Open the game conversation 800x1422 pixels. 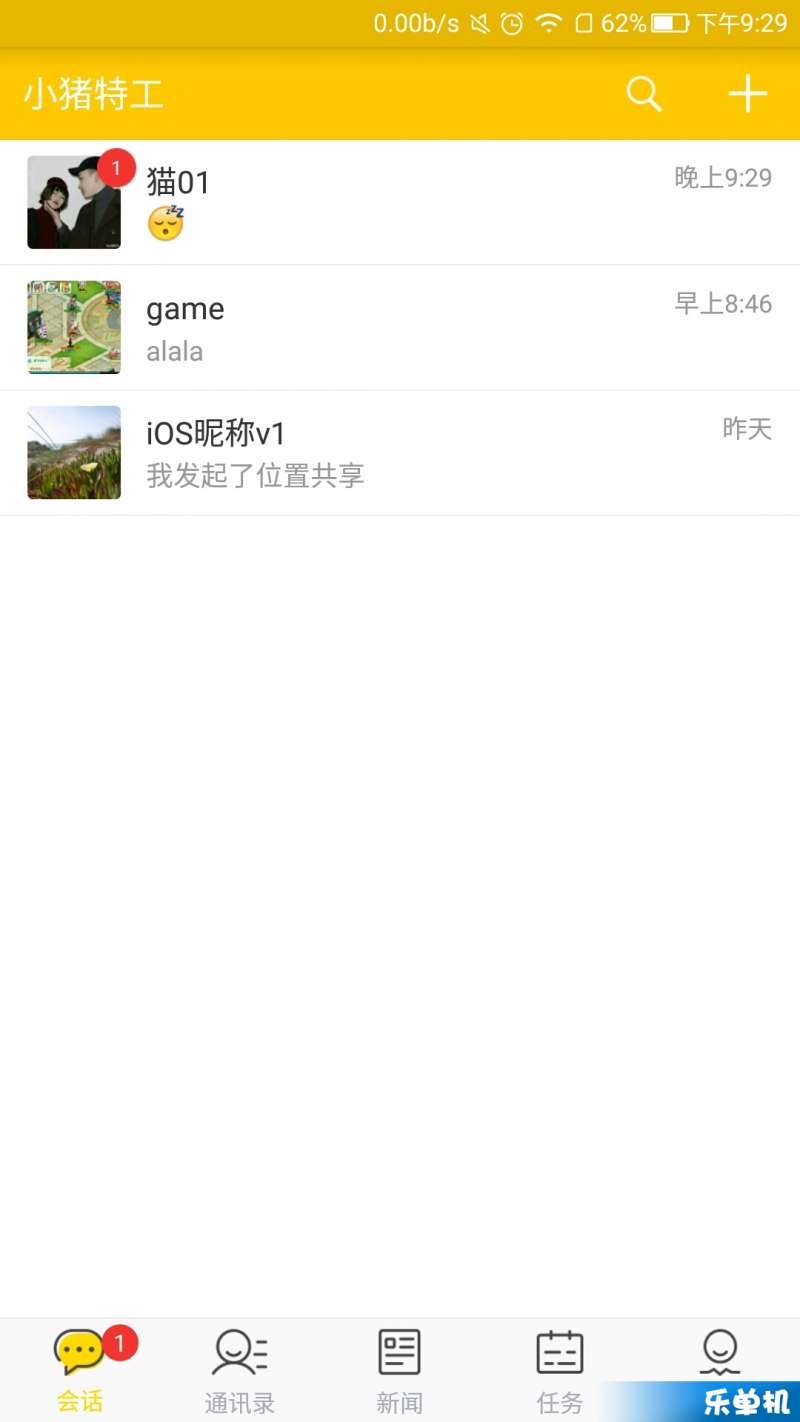pos(400,328)
